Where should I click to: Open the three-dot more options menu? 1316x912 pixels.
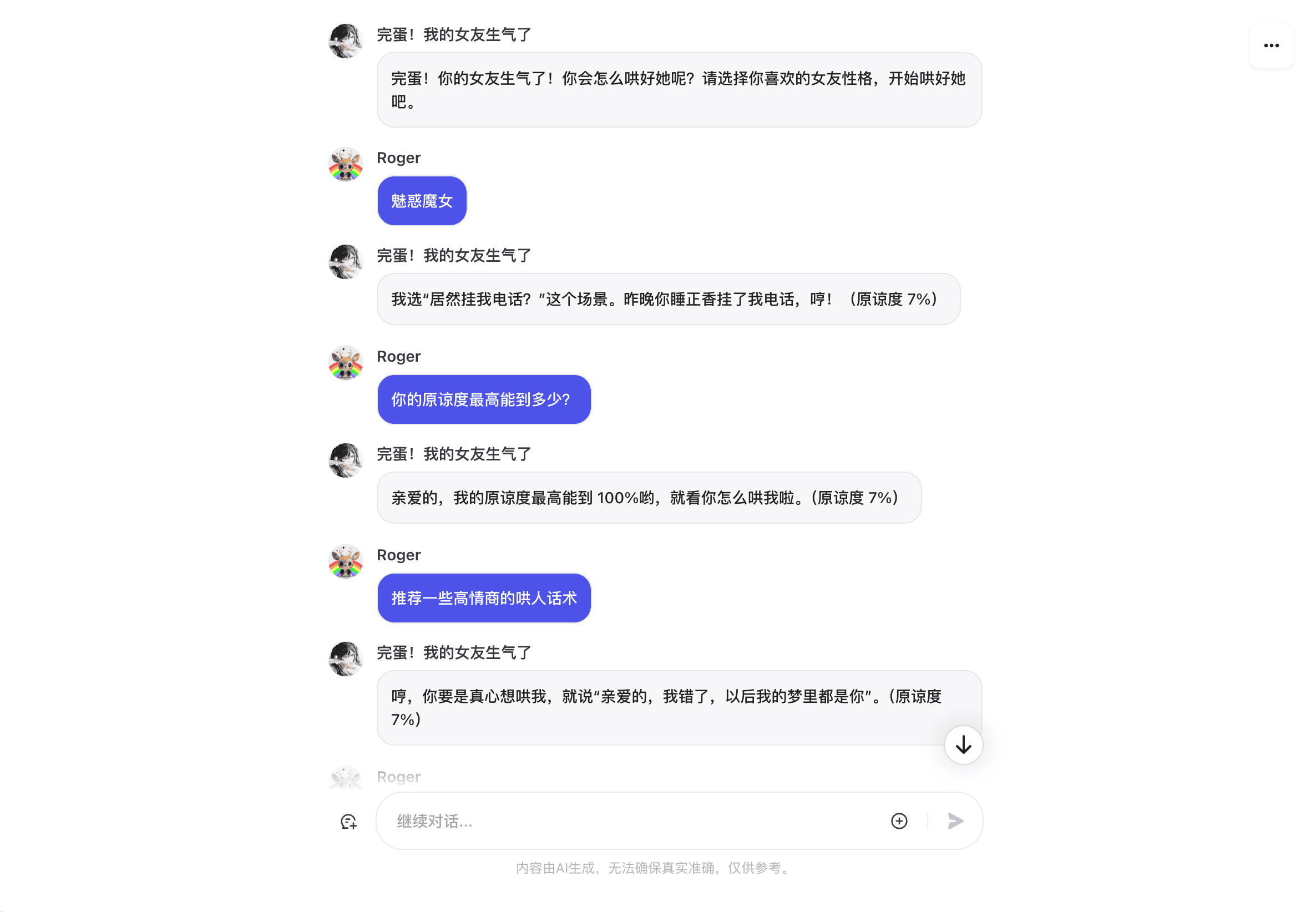1271,45
